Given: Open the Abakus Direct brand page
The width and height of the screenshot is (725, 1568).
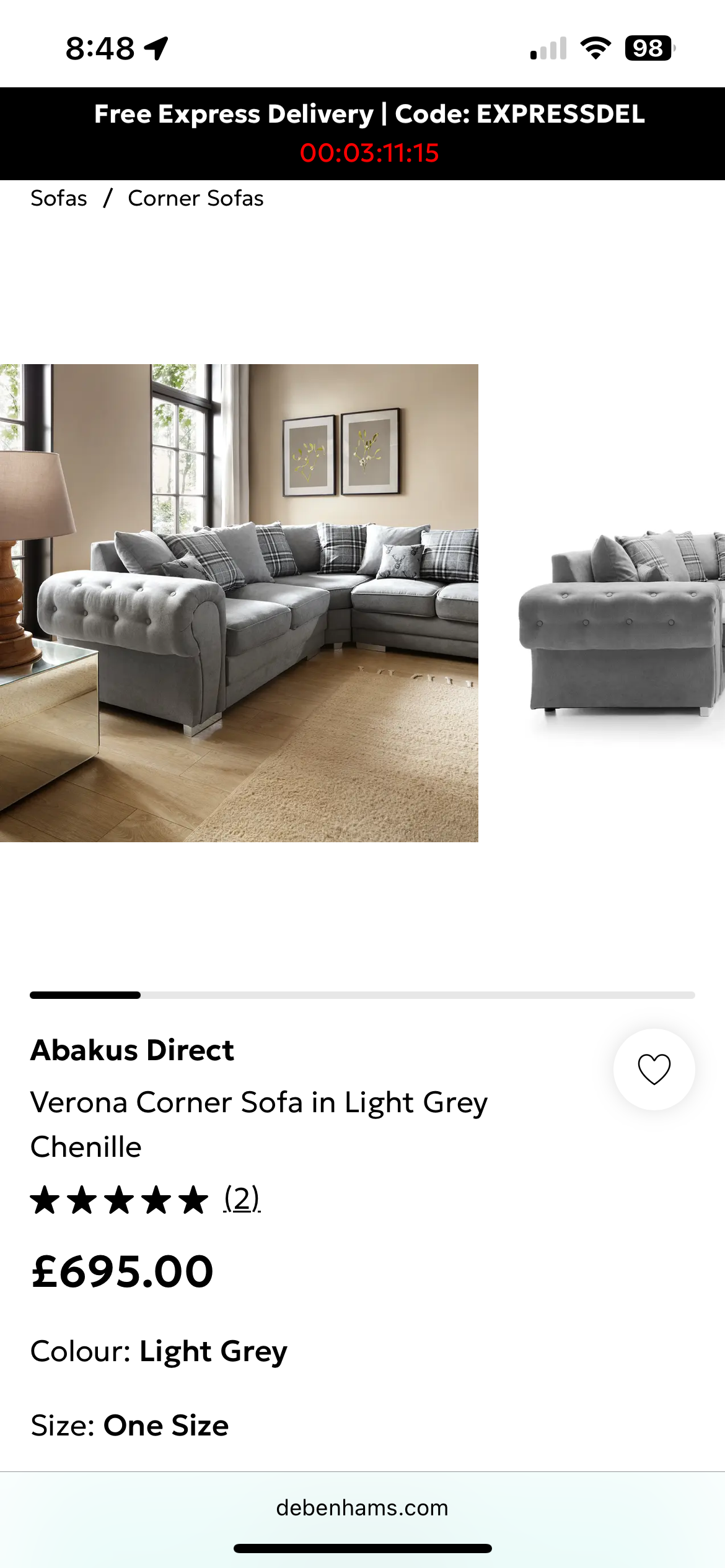Looking at the screenshot, I should (x=132, y=1050).
